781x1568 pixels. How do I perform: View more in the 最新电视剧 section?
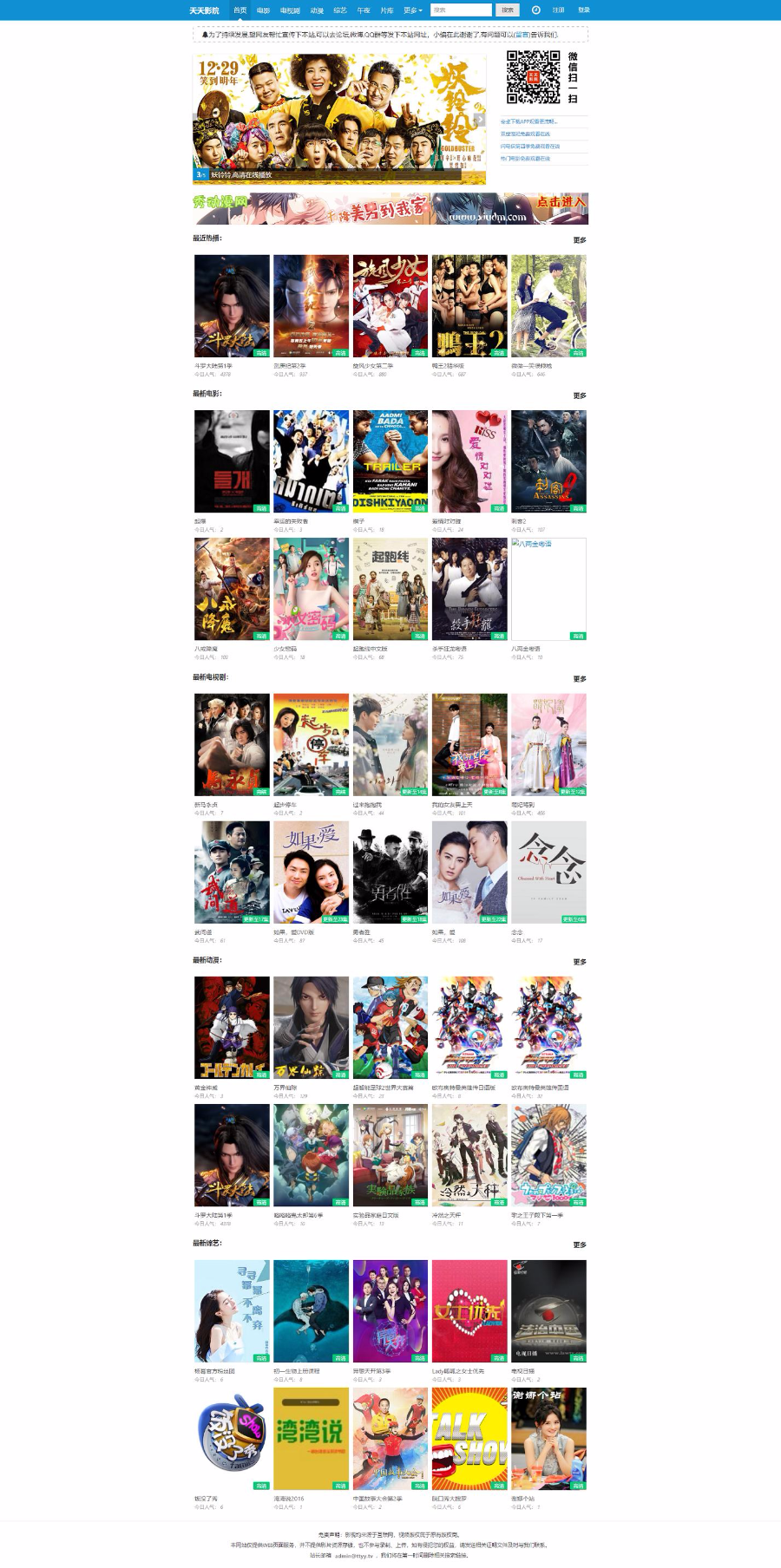click(580, 679)
